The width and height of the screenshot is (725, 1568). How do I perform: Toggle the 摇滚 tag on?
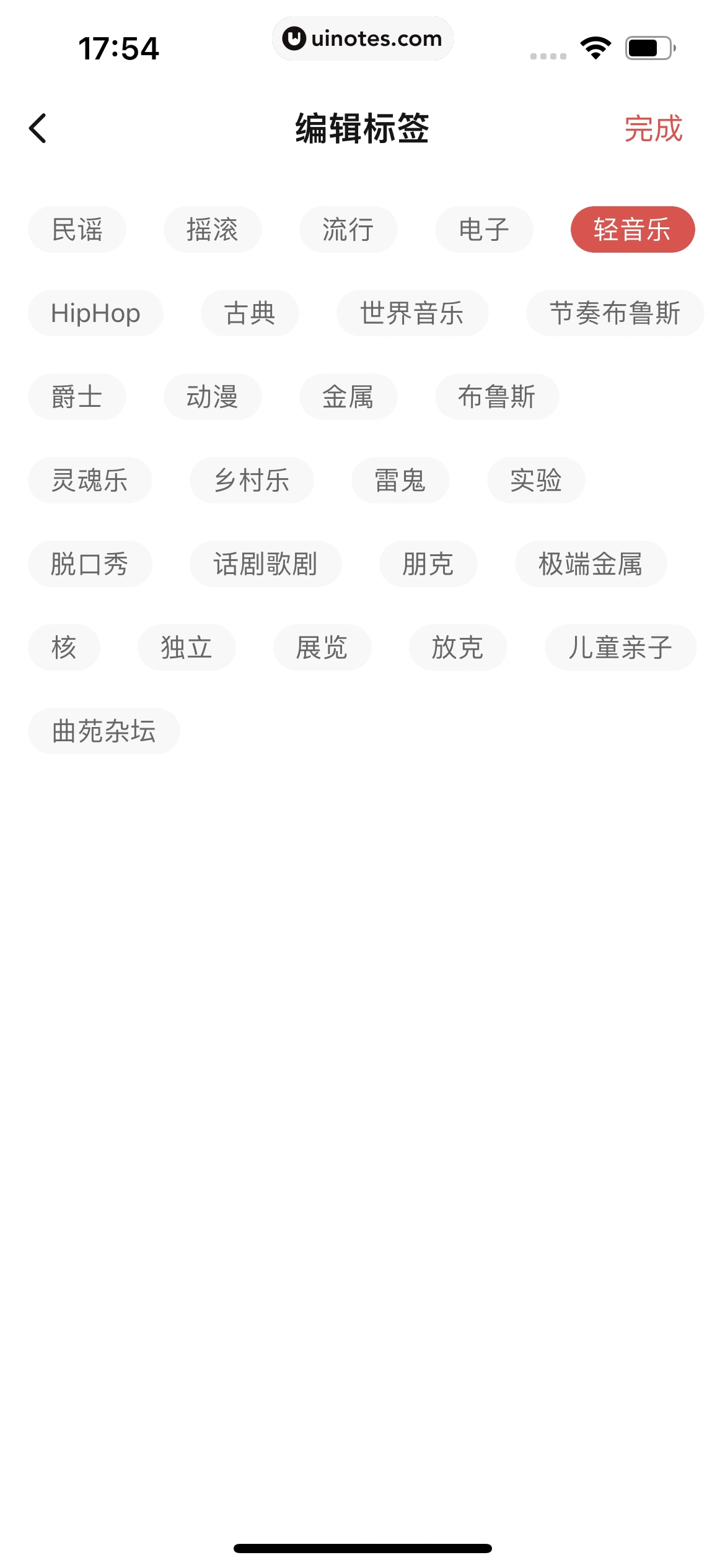pos(213,229)
